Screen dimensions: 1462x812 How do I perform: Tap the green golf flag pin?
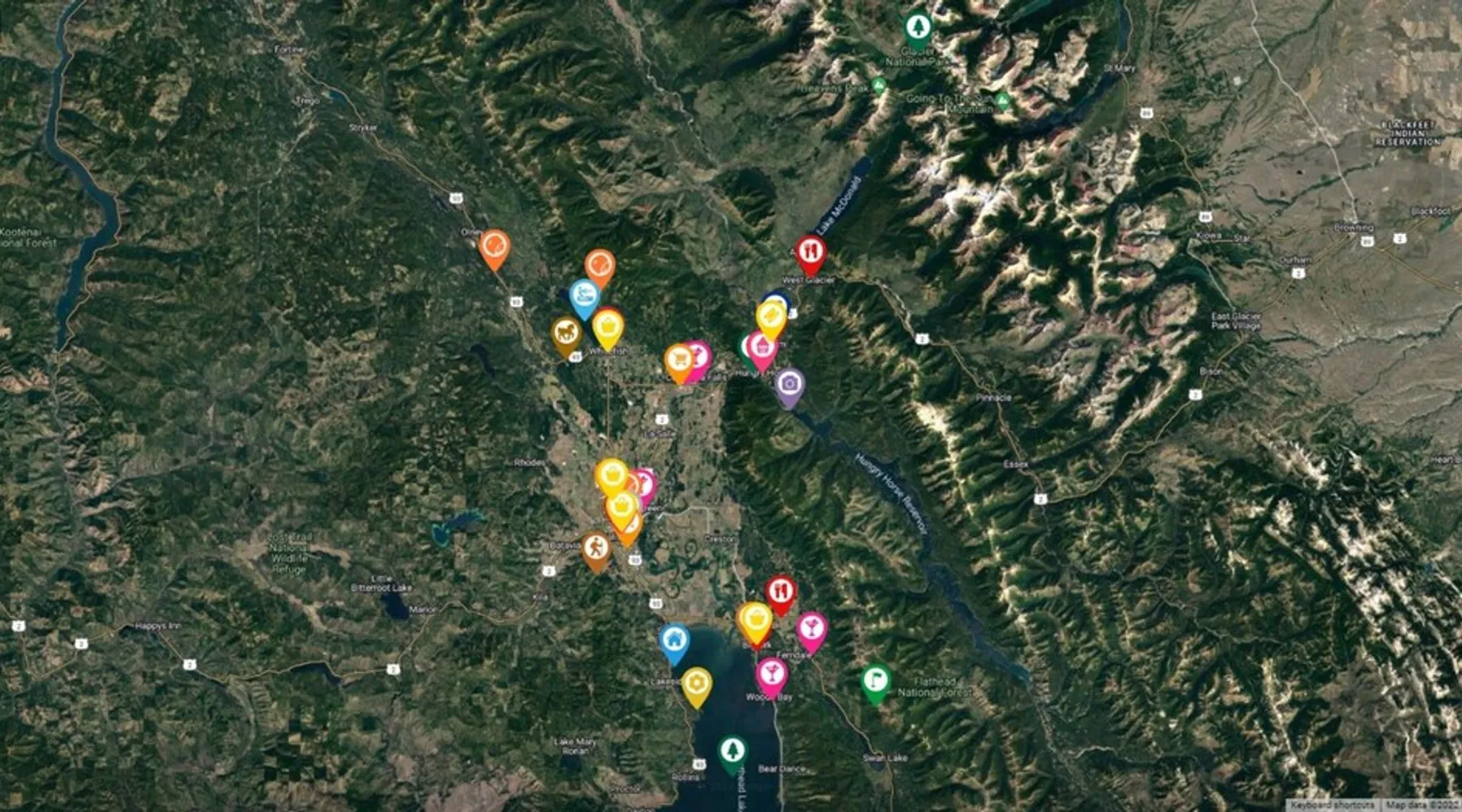(x=875, y=679)
